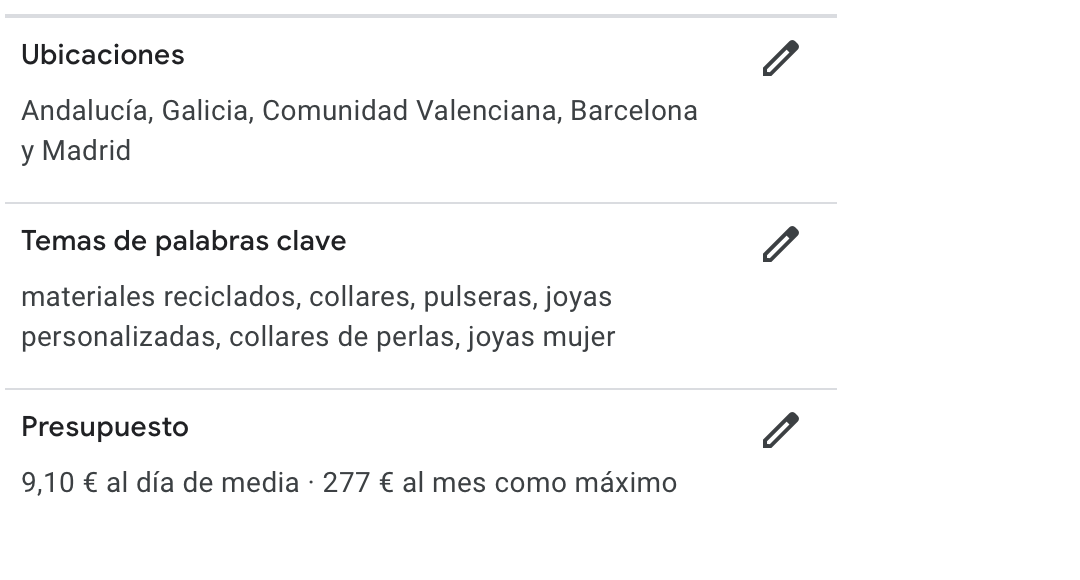Edit the Ubicaciones section
This screenshot has height=580, width=1080.
(x=780, y=59)
